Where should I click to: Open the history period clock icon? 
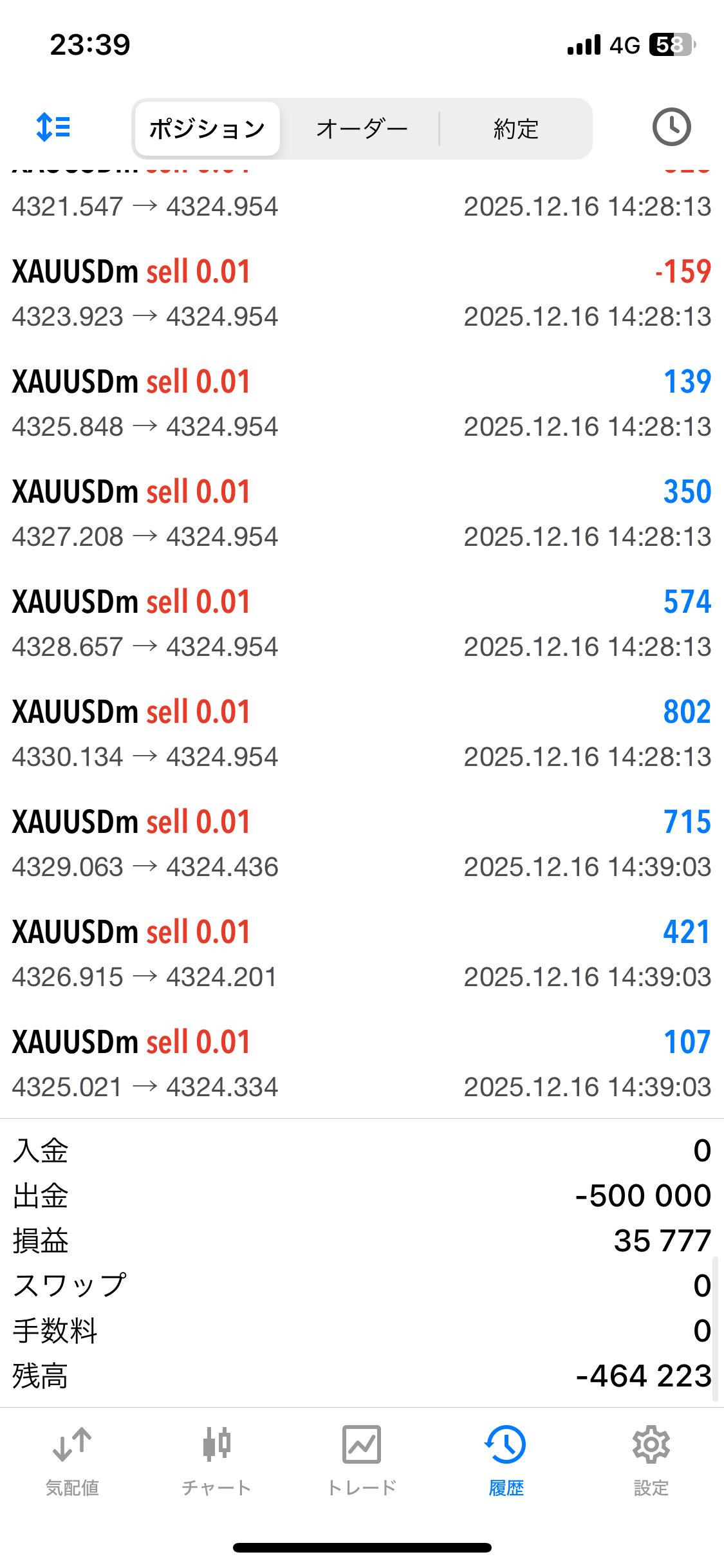coord(671,127)
